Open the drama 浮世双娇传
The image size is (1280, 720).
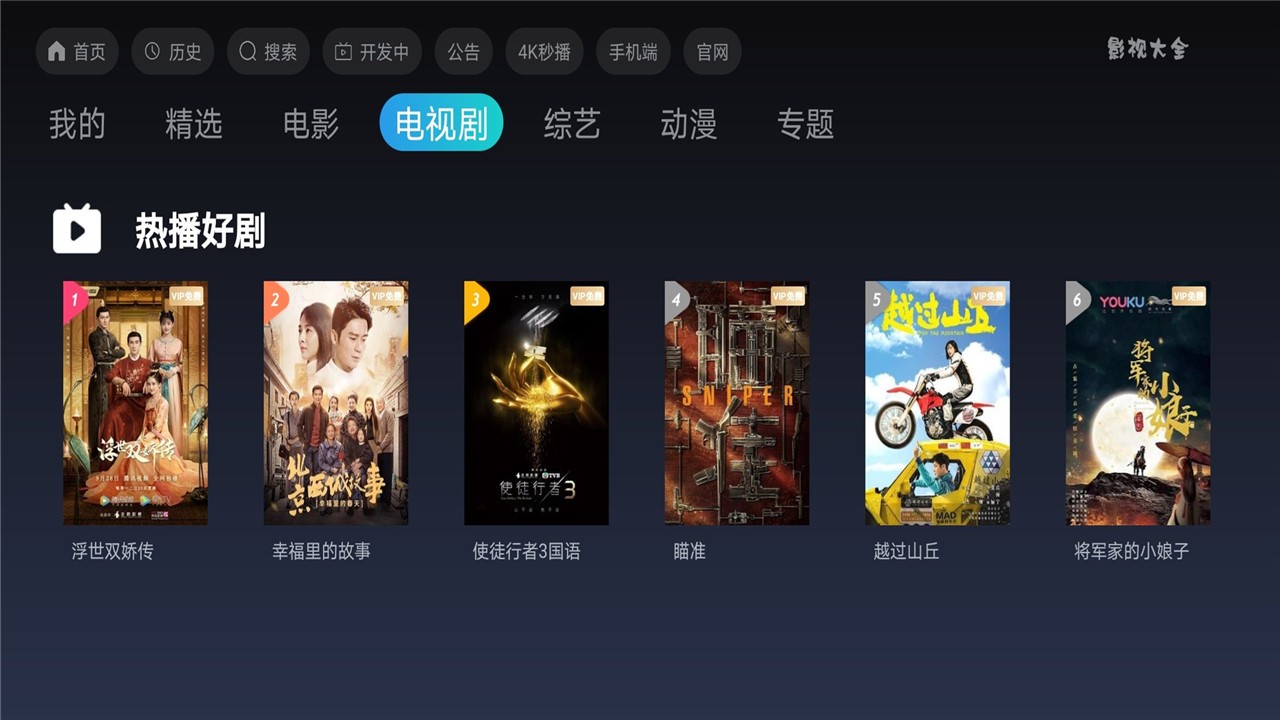(x=136, y=403)
